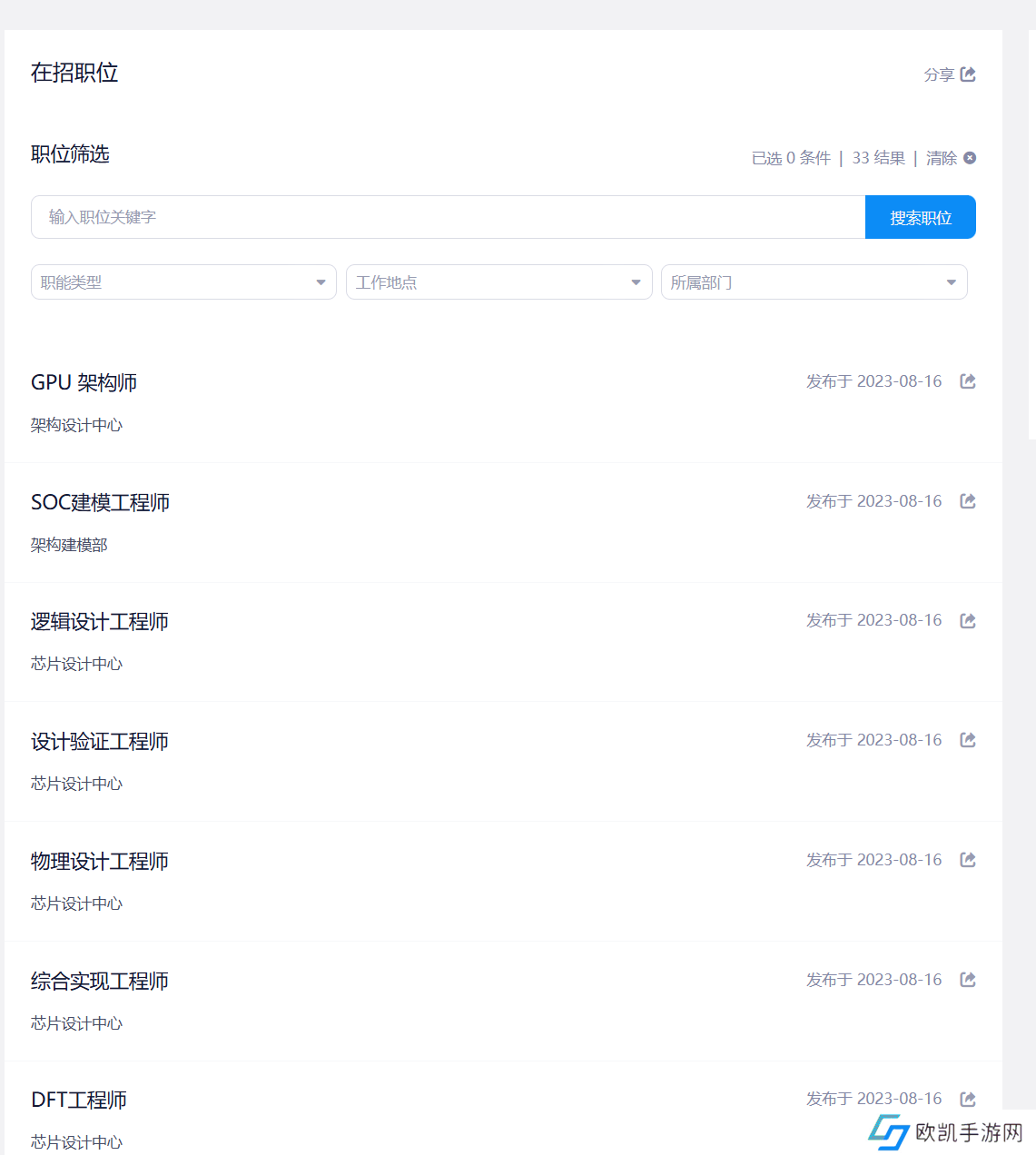This screenshot has width=1036, height=1155.
Task: Open the GPU 架构师 job listing
Action: click(84, 383)
